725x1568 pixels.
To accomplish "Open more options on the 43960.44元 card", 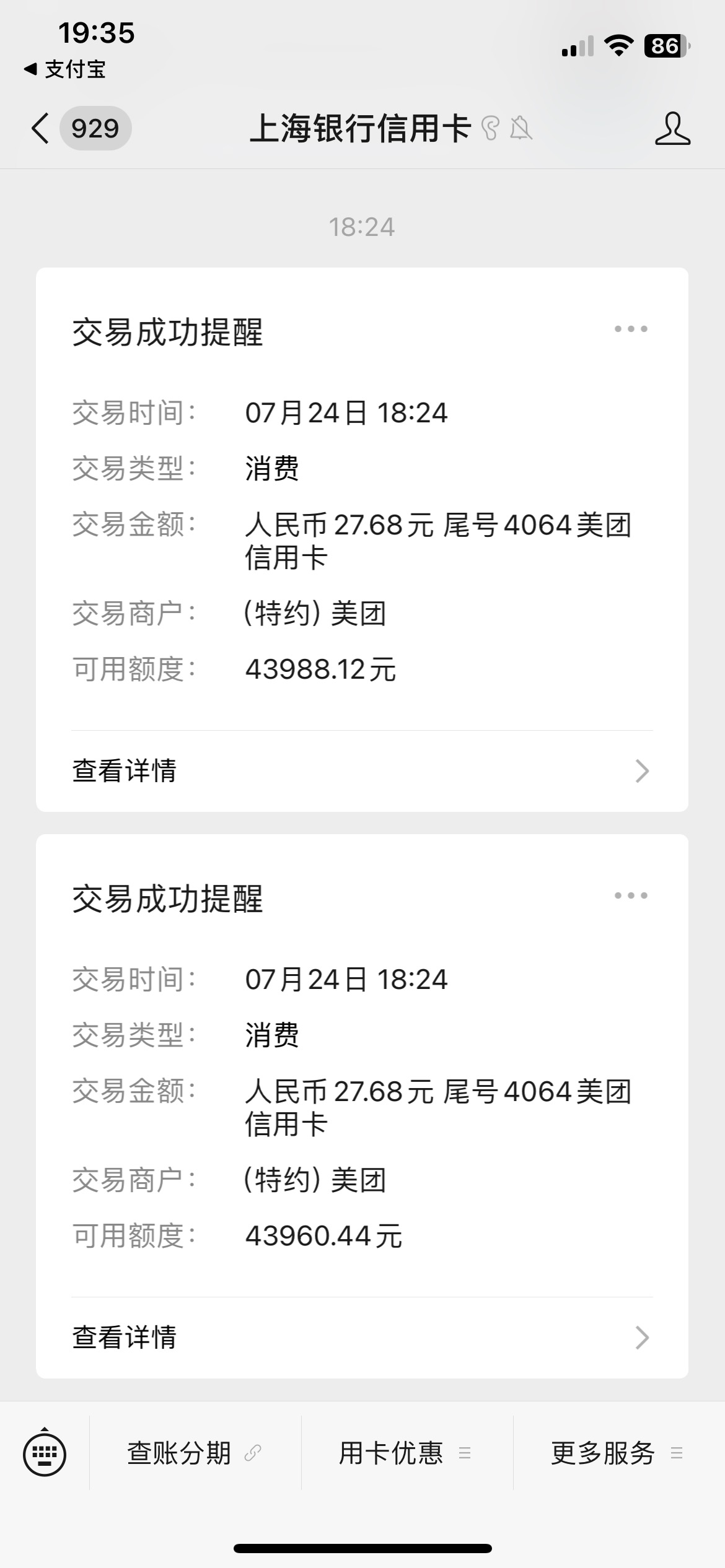I will pos(631,895).
